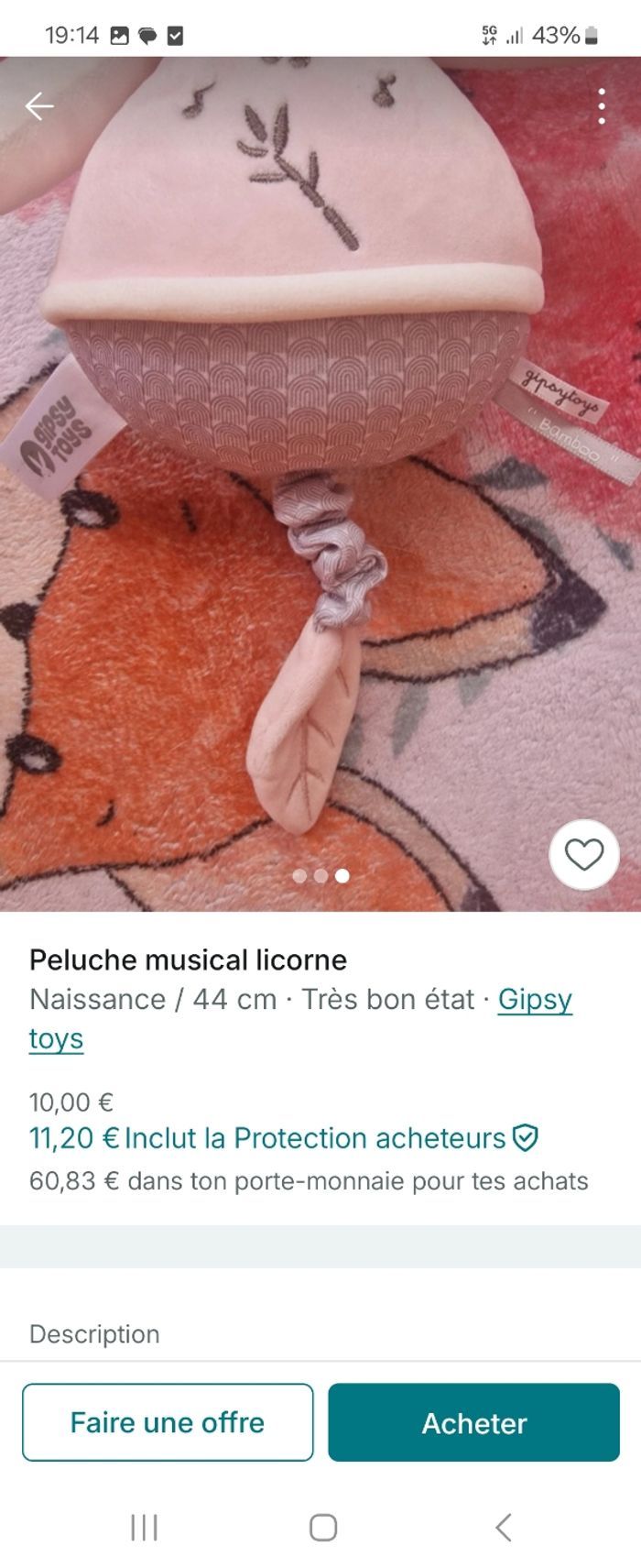Screen dimensions: 641x1568
Task: Add this plush to favorites
Action: click(583, 854)
